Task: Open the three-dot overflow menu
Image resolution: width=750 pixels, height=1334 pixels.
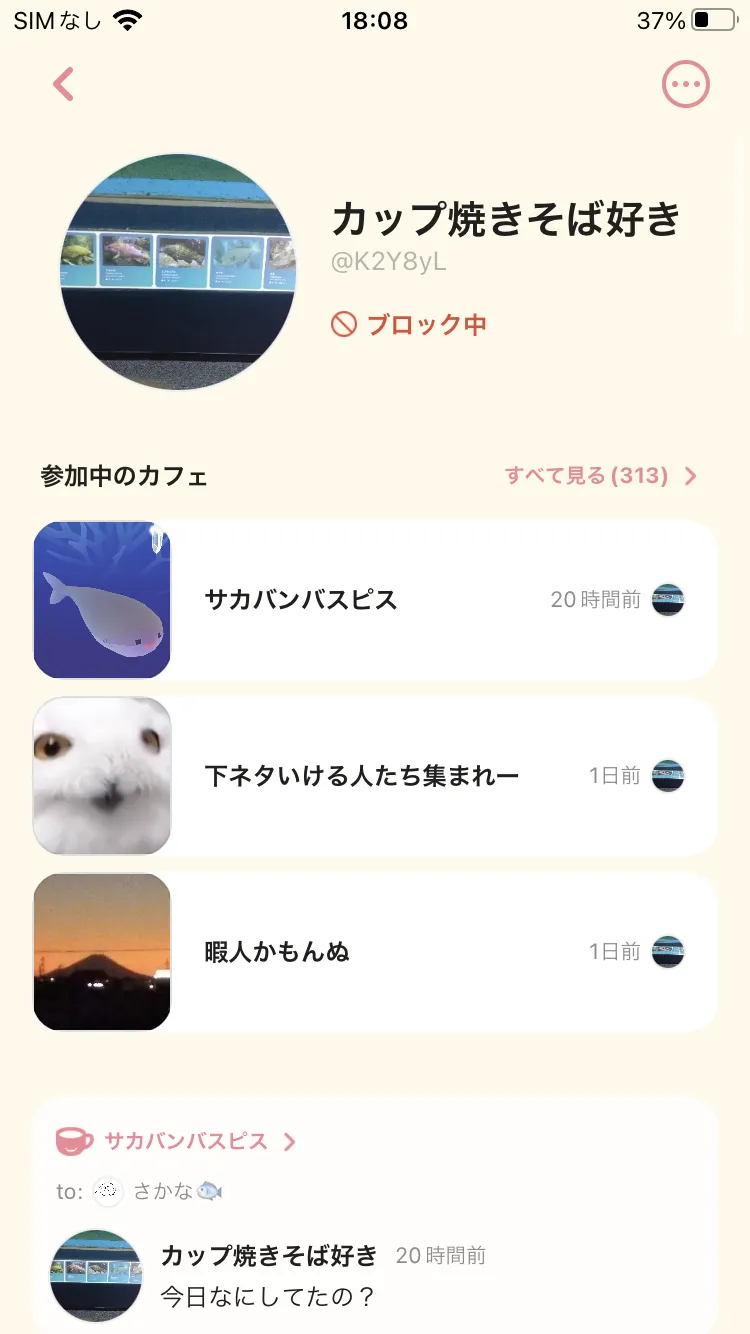Action: (685, 85)
